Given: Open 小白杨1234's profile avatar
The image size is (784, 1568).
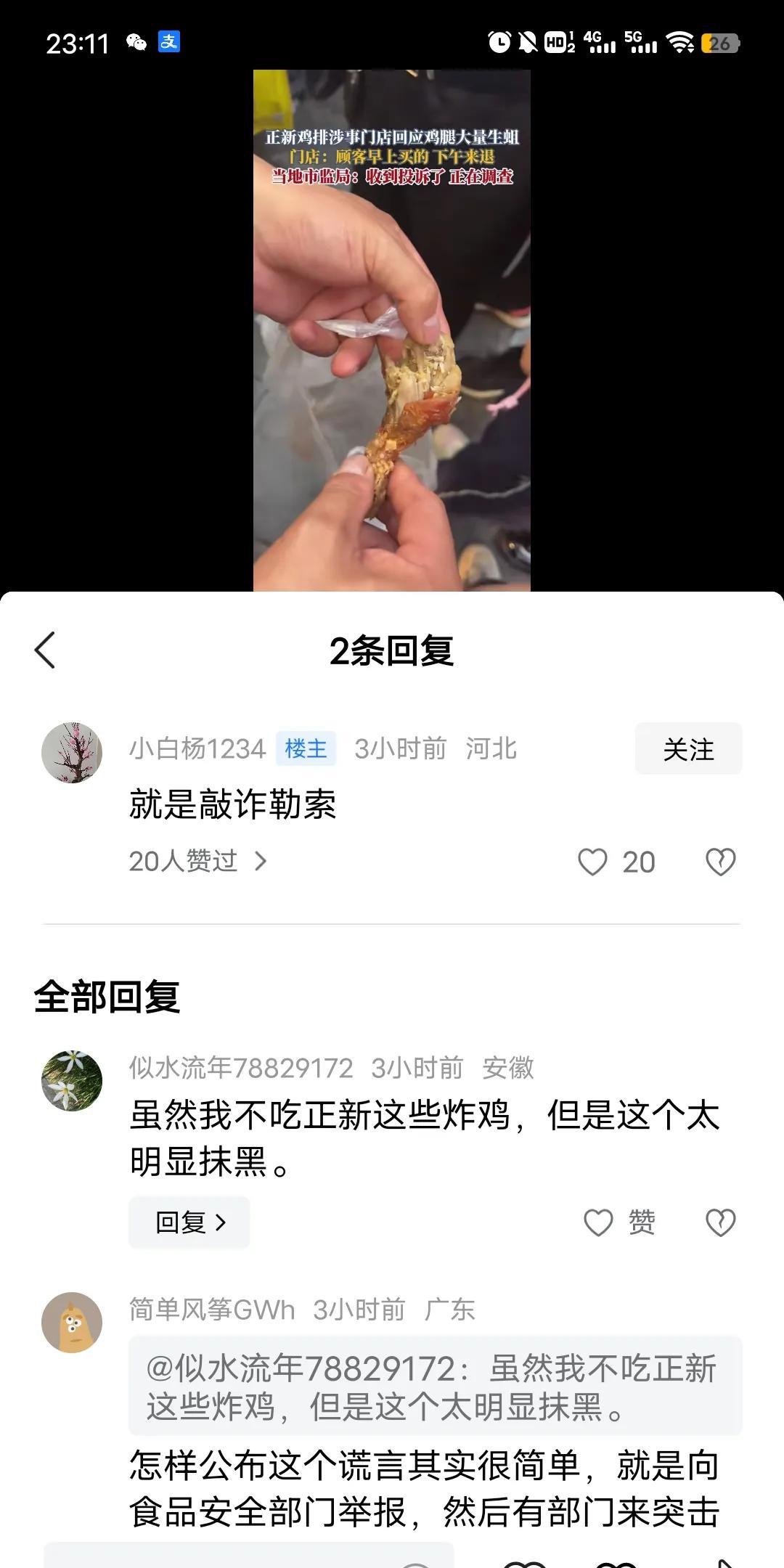Looking at the screenshot, I should 72,753.
